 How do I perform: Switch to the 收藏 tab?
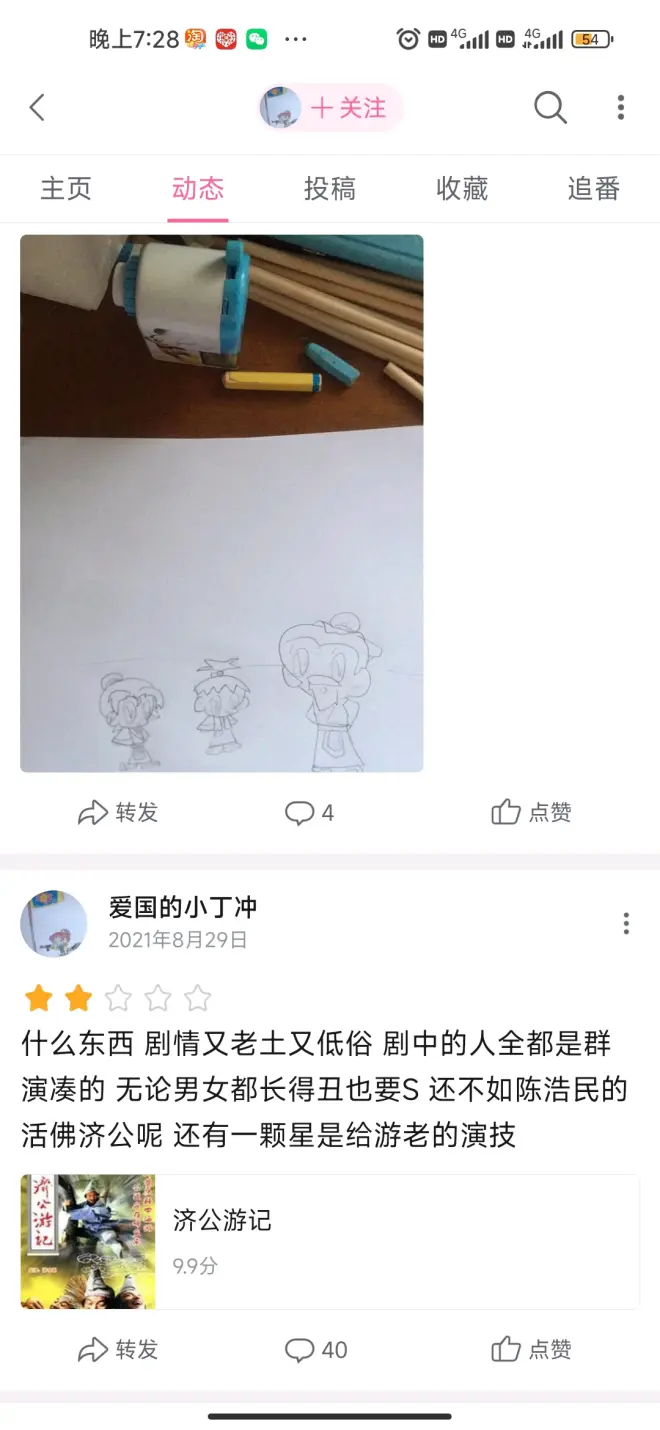coord(462,189)
